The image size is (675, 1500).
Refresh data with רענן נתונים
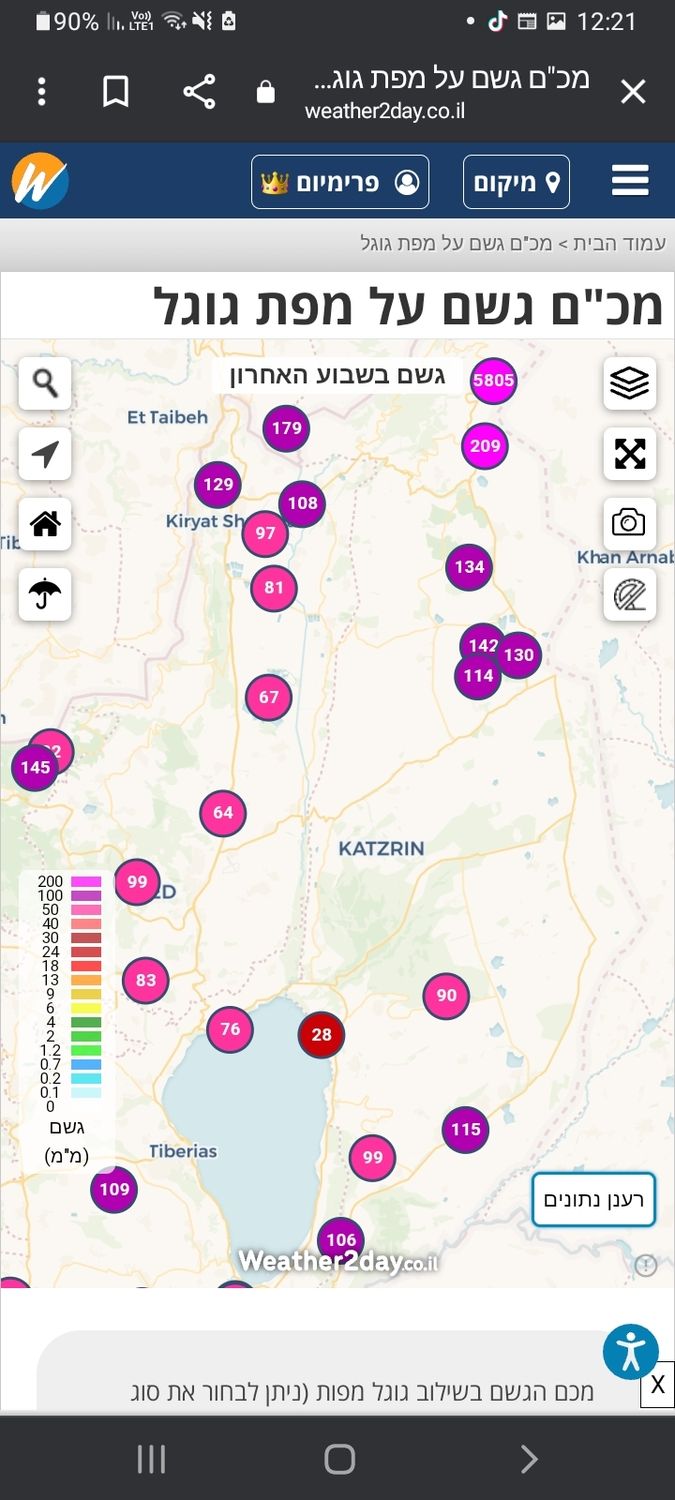pos(593,1199)
